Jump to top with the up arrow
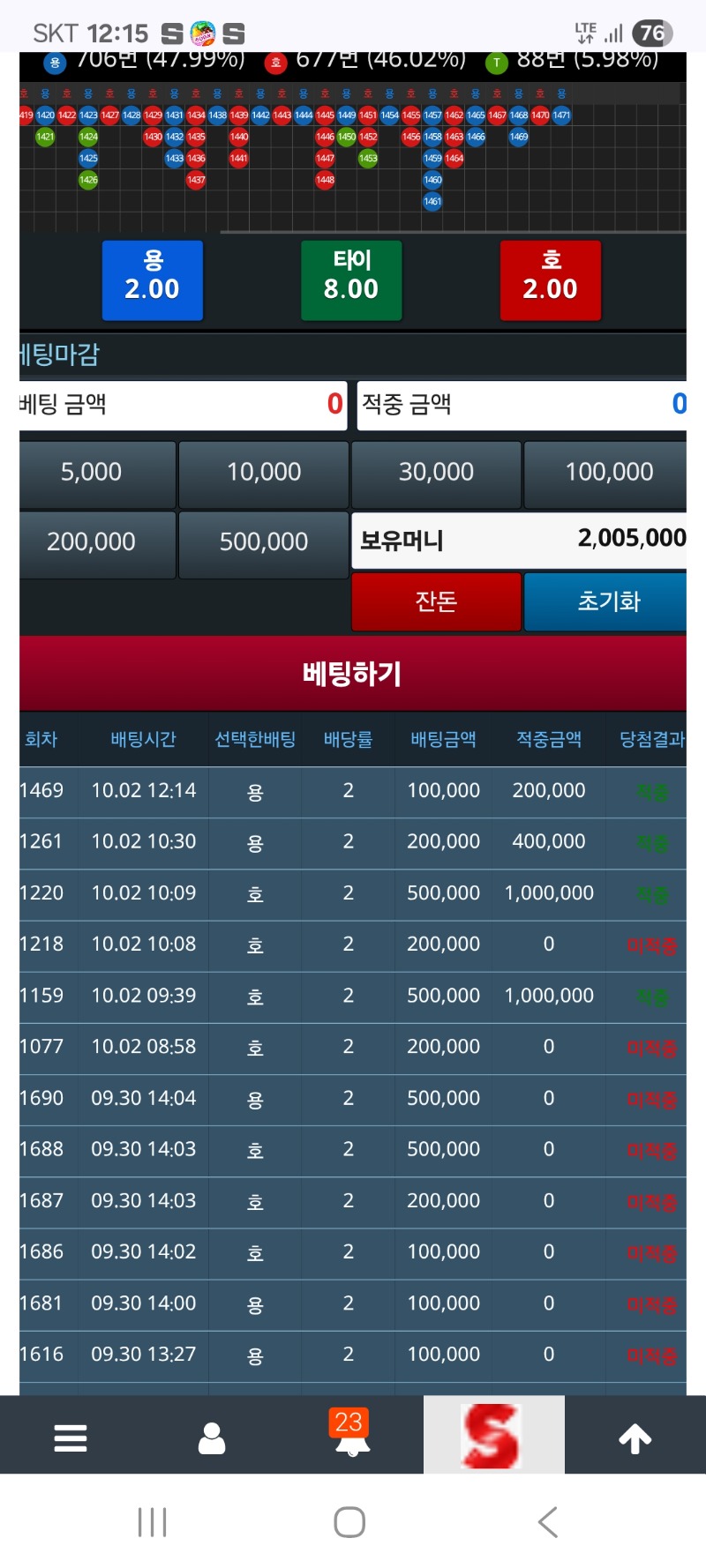The image size is (706, 1568). click(x=635, y=1437)
